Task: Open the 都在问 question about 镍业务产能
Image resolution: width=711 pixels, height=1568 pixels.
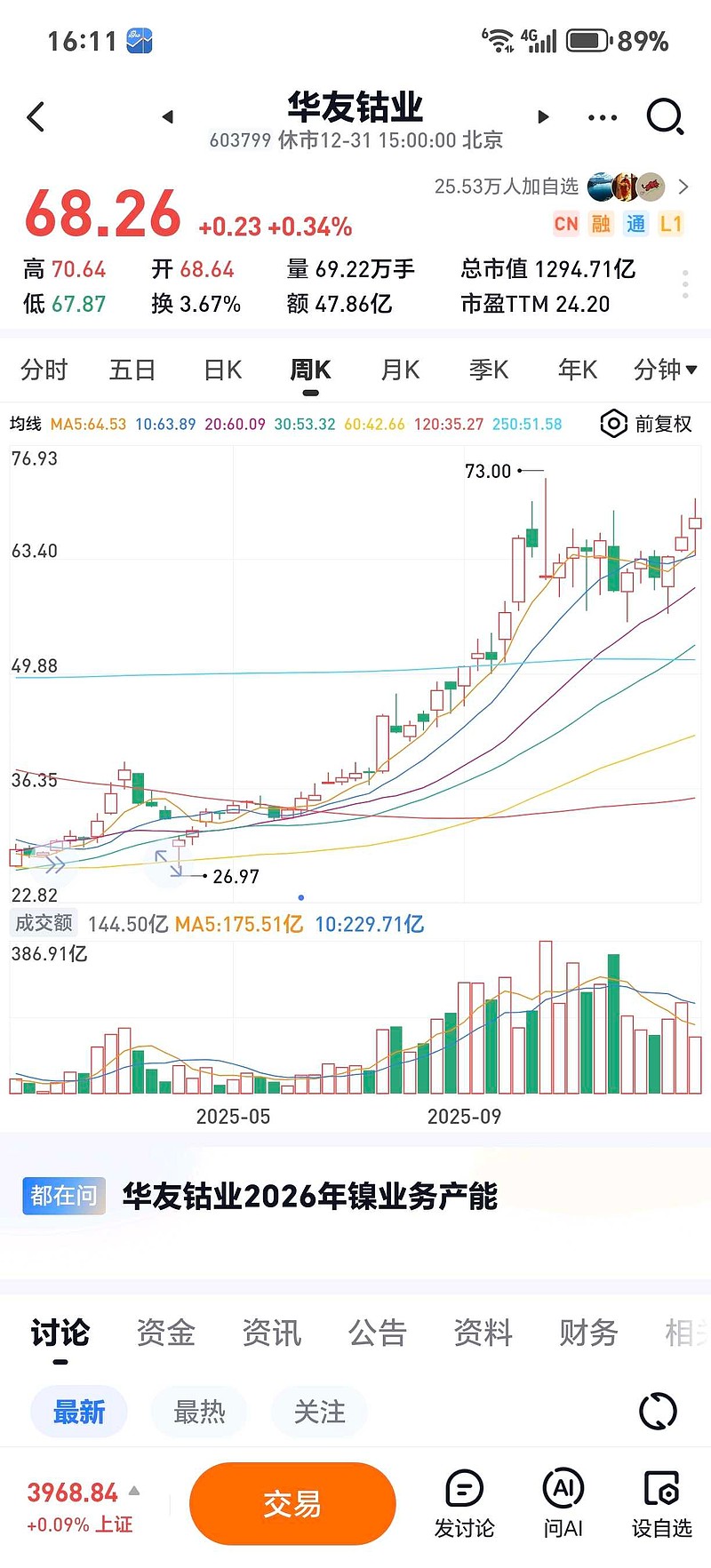Action: [309, 1196]
